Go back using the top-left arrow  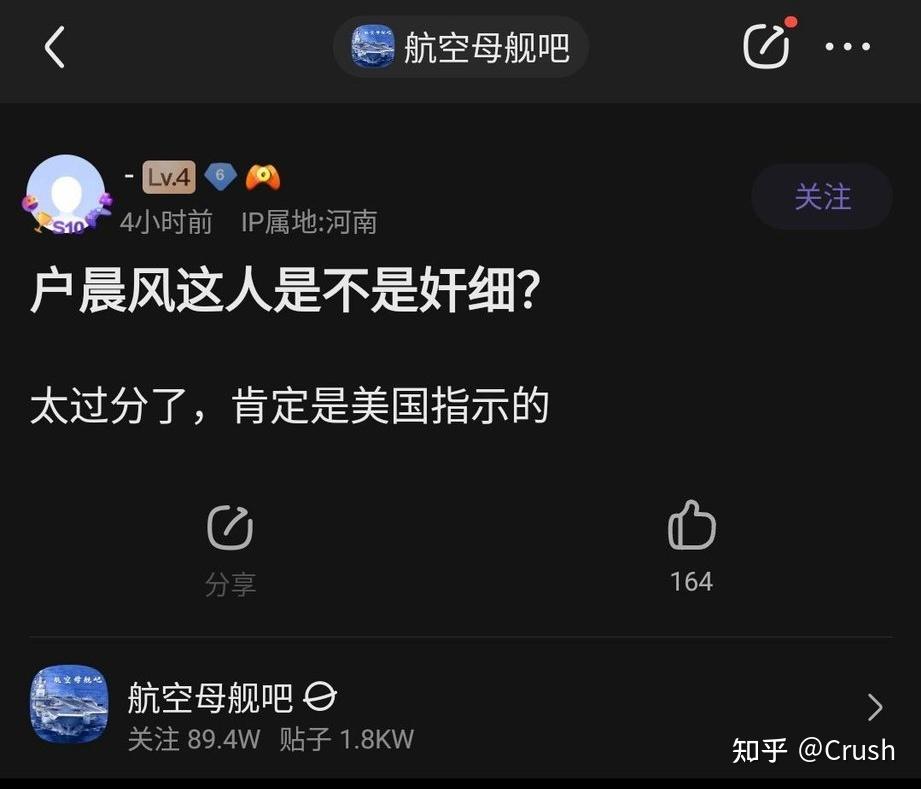click(x=55, y=47)
